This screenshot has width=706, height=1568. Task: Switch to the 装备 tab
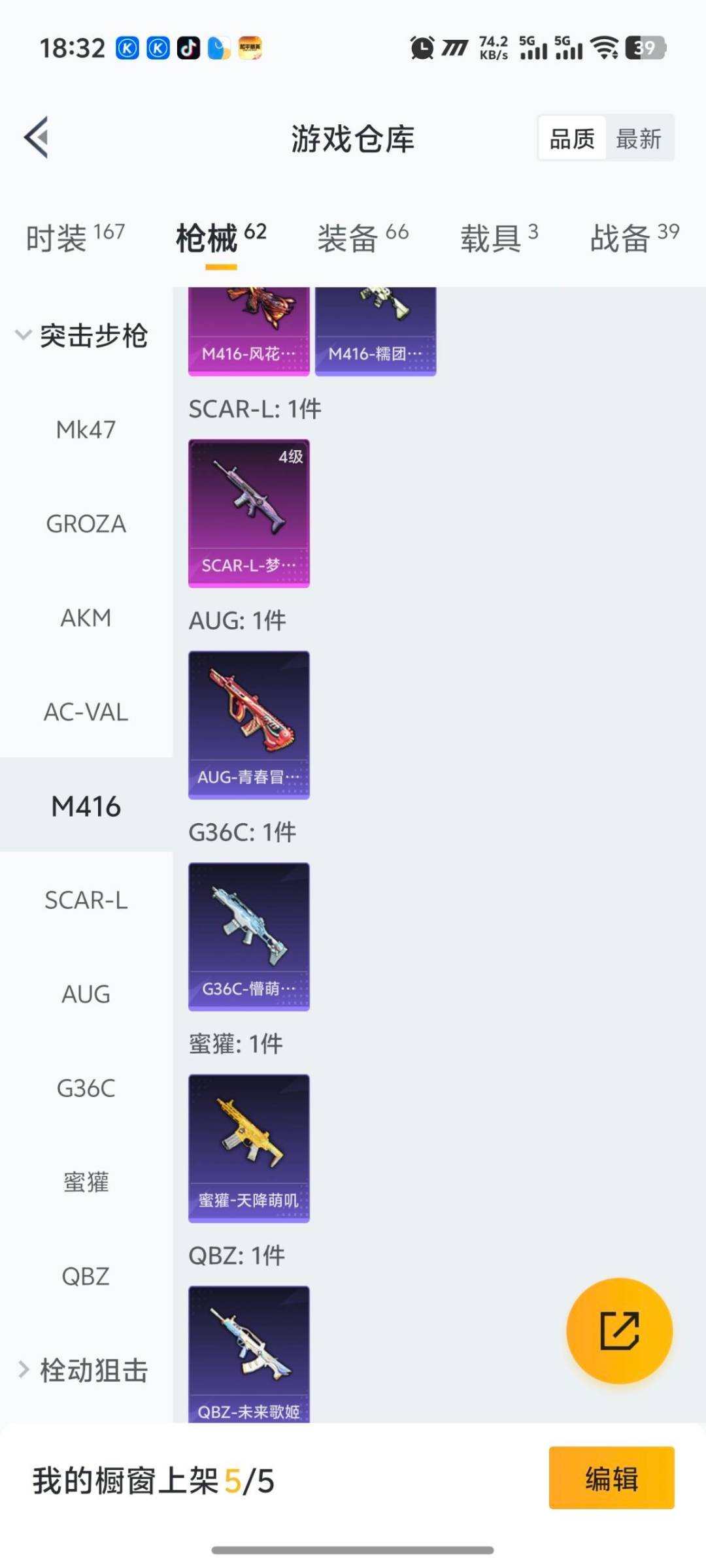tap(363, 237)
